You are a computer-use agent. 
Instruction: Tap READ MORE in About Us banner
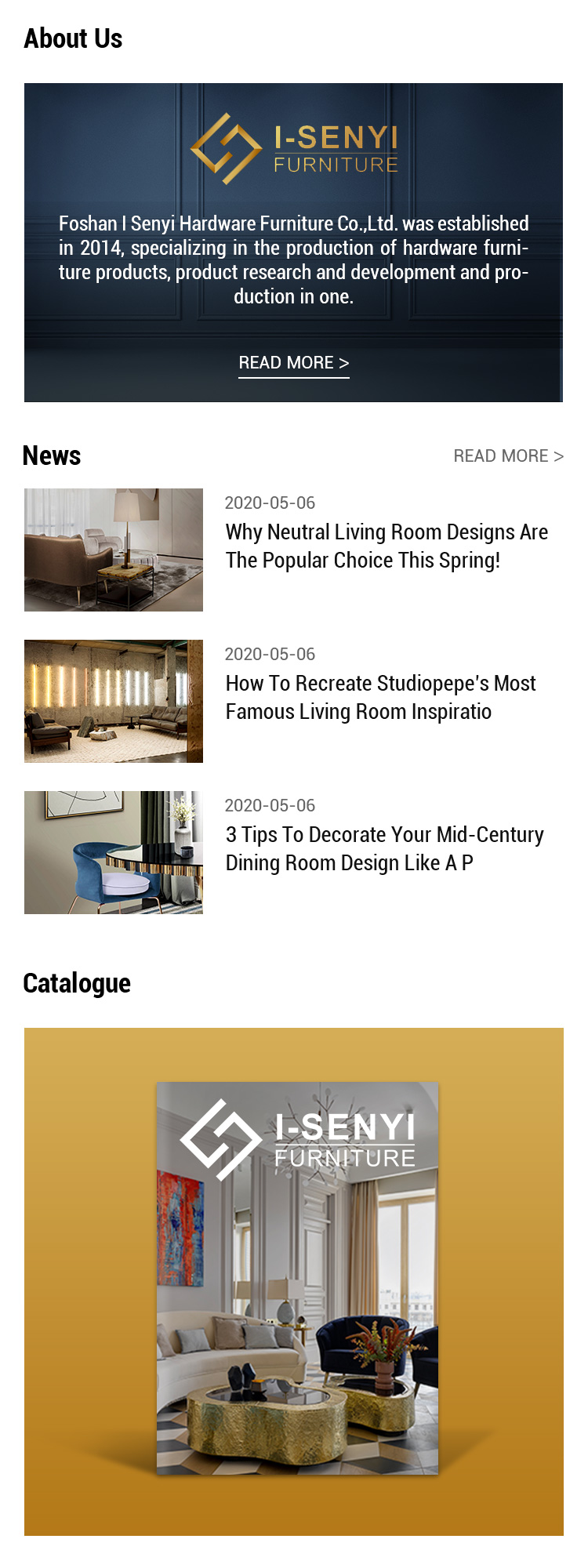(x=294, y=363)
